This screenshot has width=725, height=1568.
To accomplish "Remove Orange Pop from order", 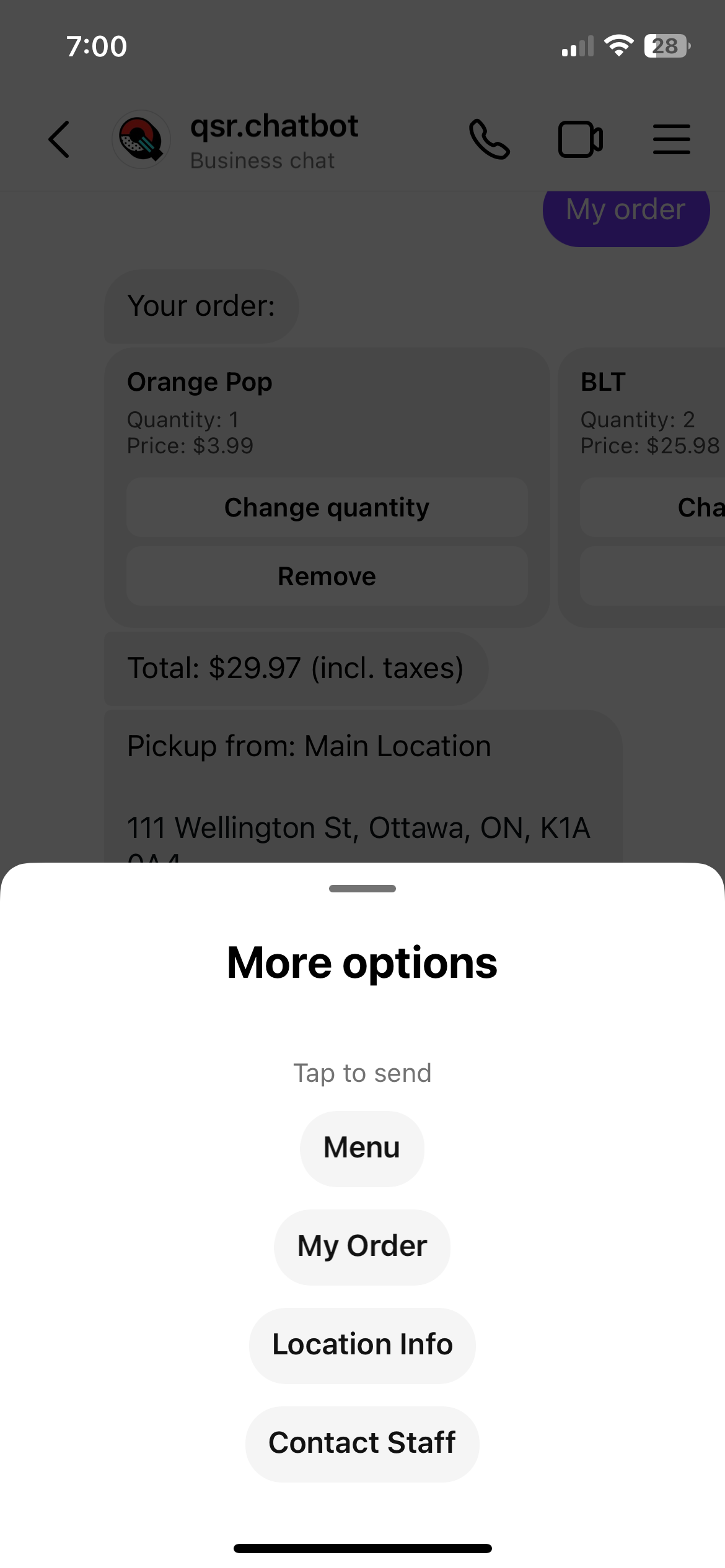I will (327, 576).
